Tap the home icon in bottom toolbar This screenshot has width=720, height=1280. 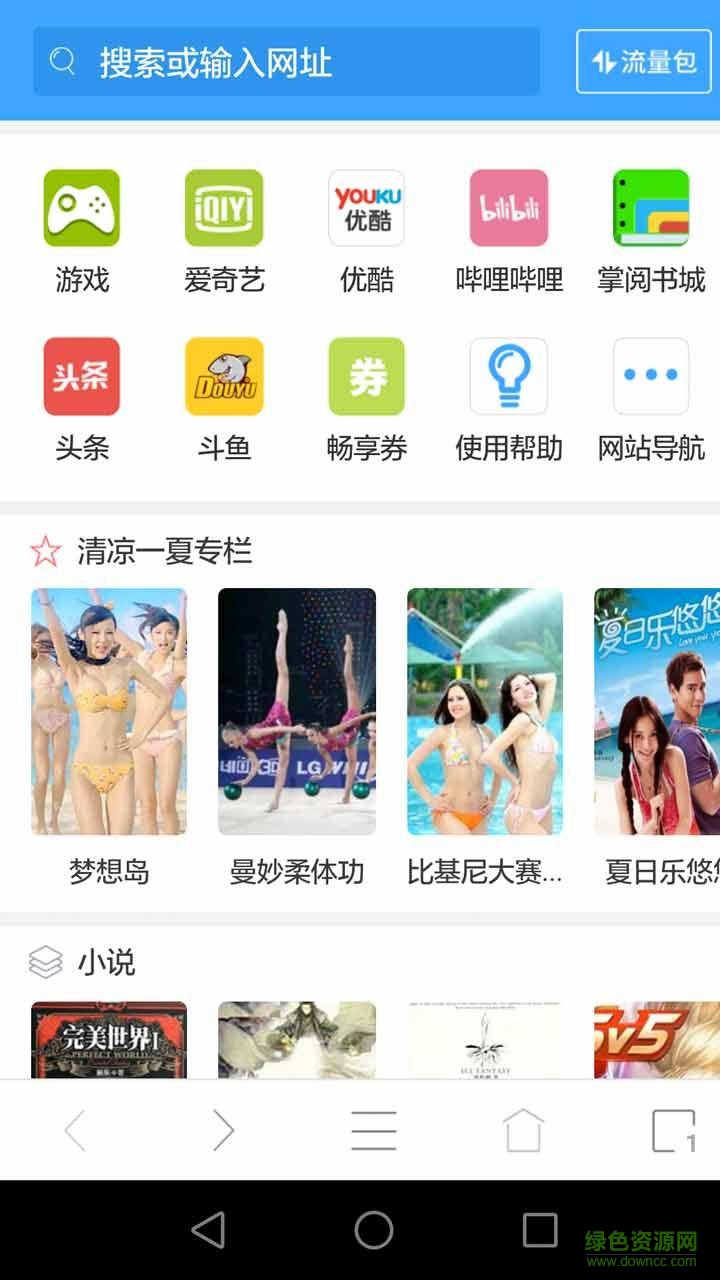[521, 1128]
